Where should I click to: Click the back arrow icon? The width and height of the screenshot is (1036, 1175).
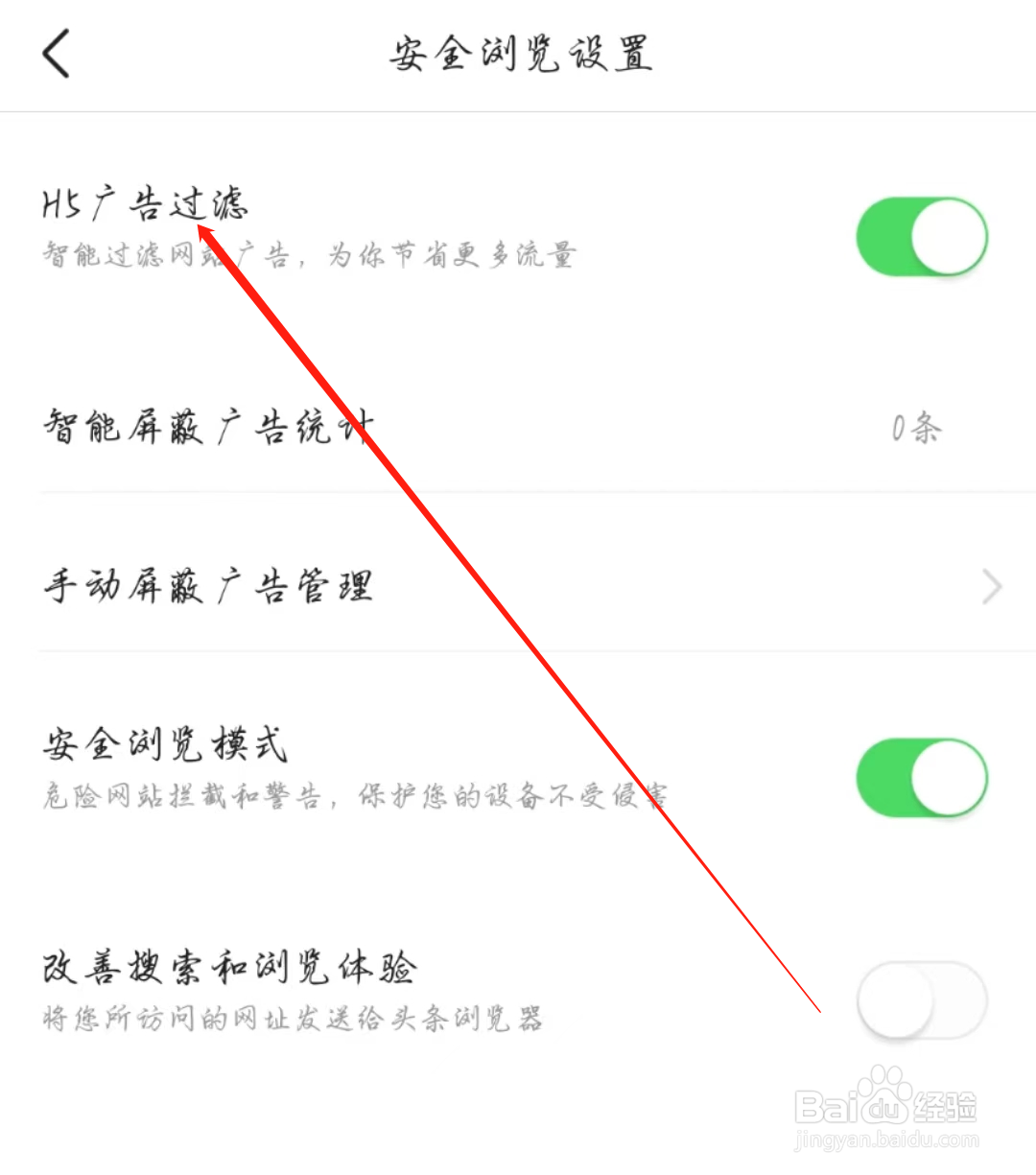[55, 55]
